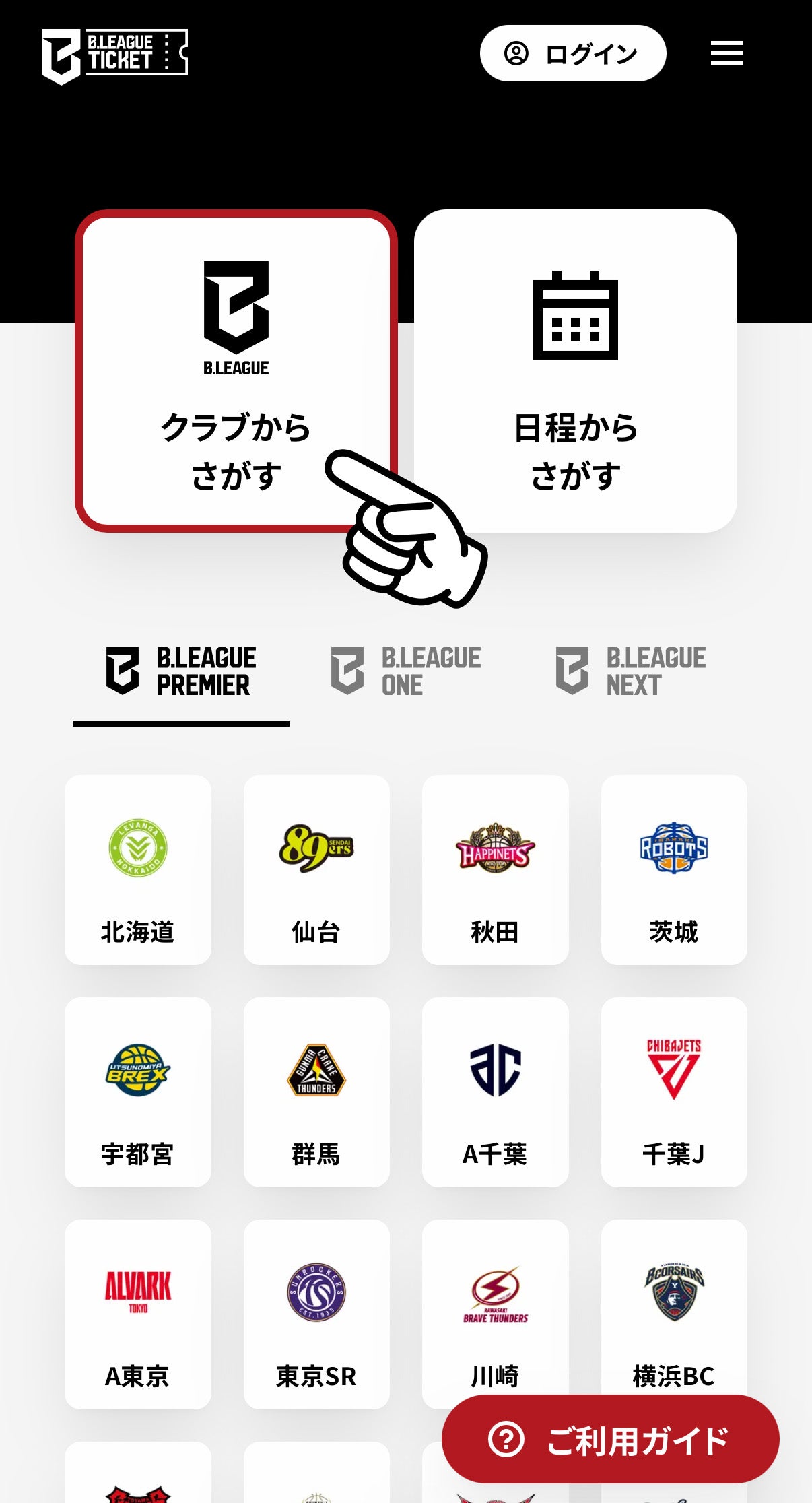Open the 群馬 Crane Thunders card
812x1503 pixels.
[x=316, y=1092]
